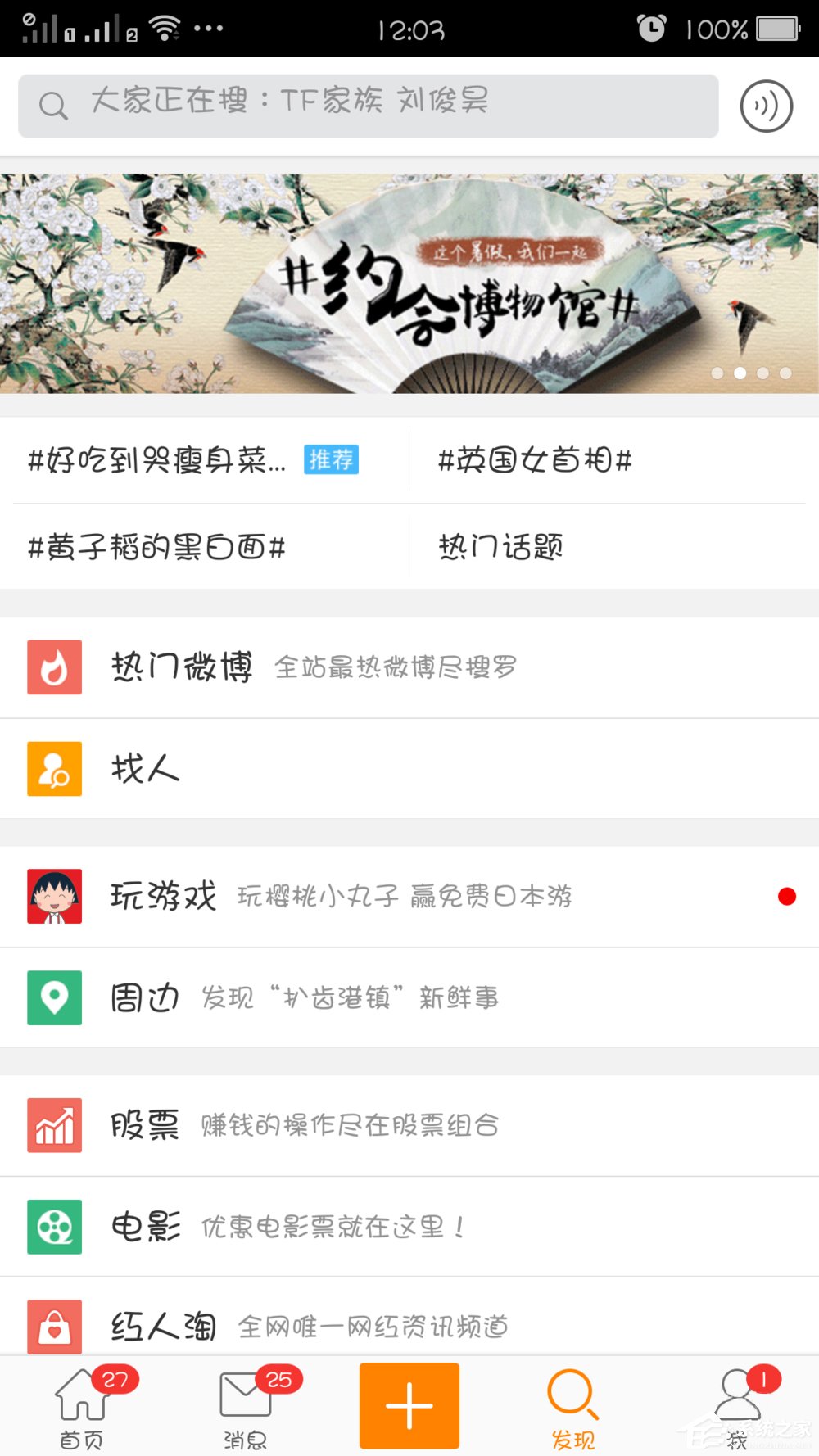Open 热门微博 via the flame icon

[53, 667]
